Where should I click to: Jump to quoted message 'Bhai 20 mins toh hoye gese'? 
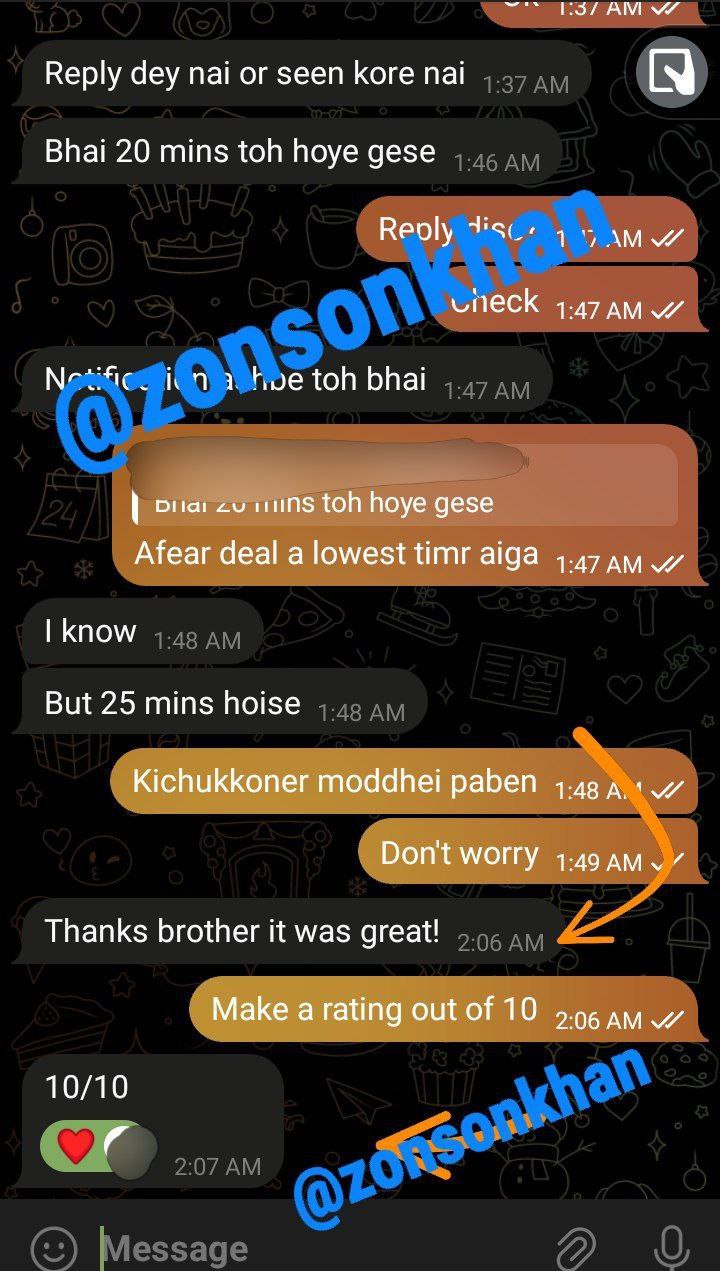[x=405, y=486]
